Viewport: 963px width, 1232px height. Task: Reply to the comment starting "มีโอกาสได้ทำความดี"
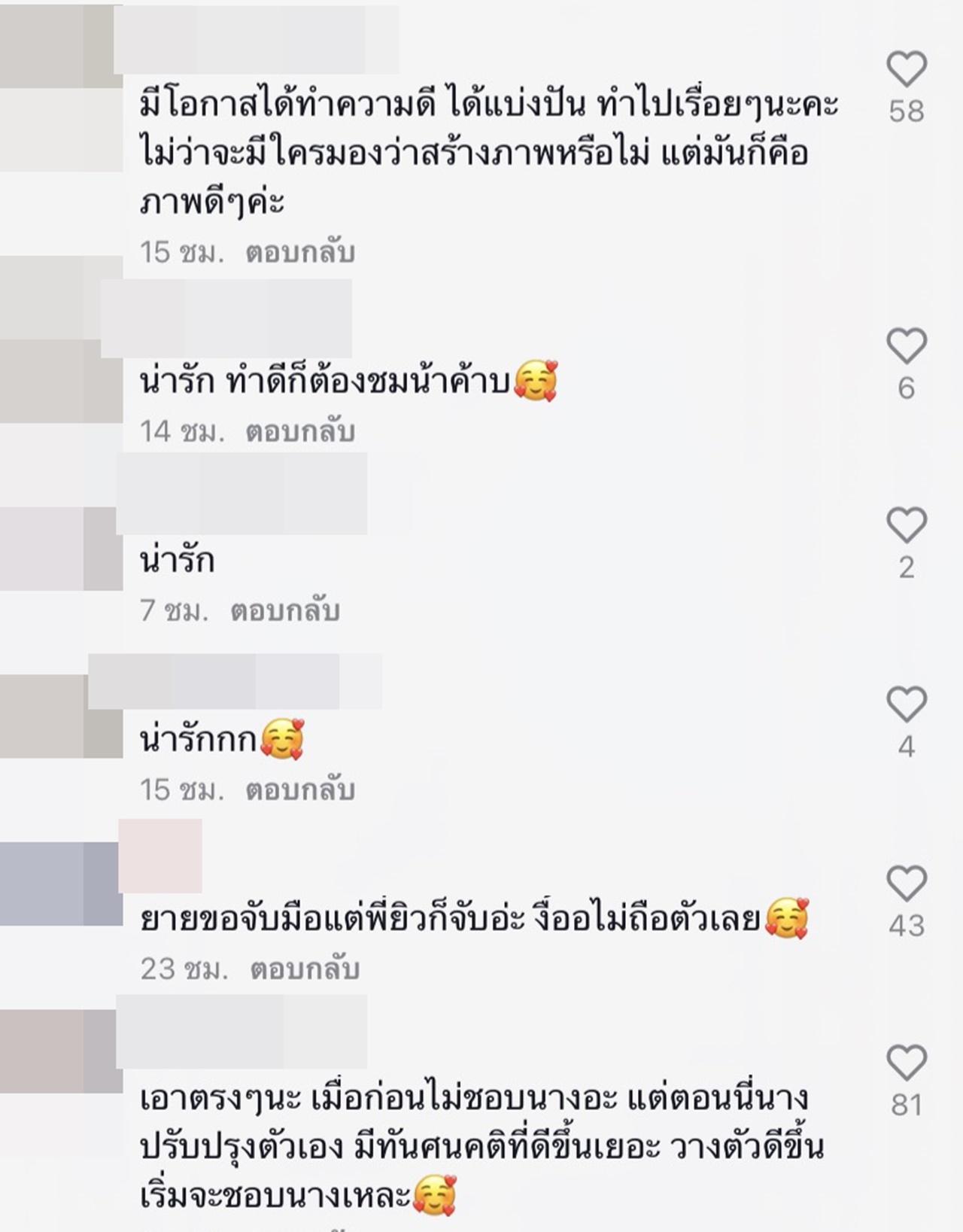[x=299, y=253]
